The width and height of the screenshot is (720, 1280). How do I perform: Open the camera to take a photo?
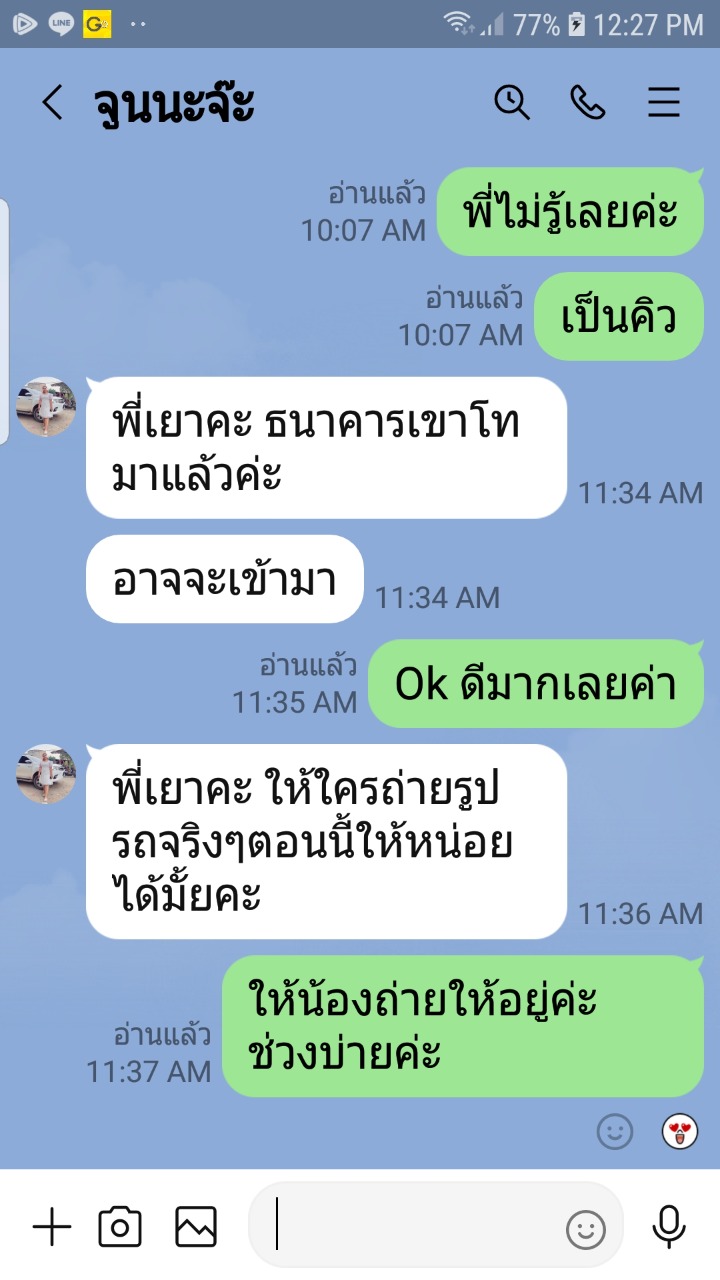point(120,1227)
